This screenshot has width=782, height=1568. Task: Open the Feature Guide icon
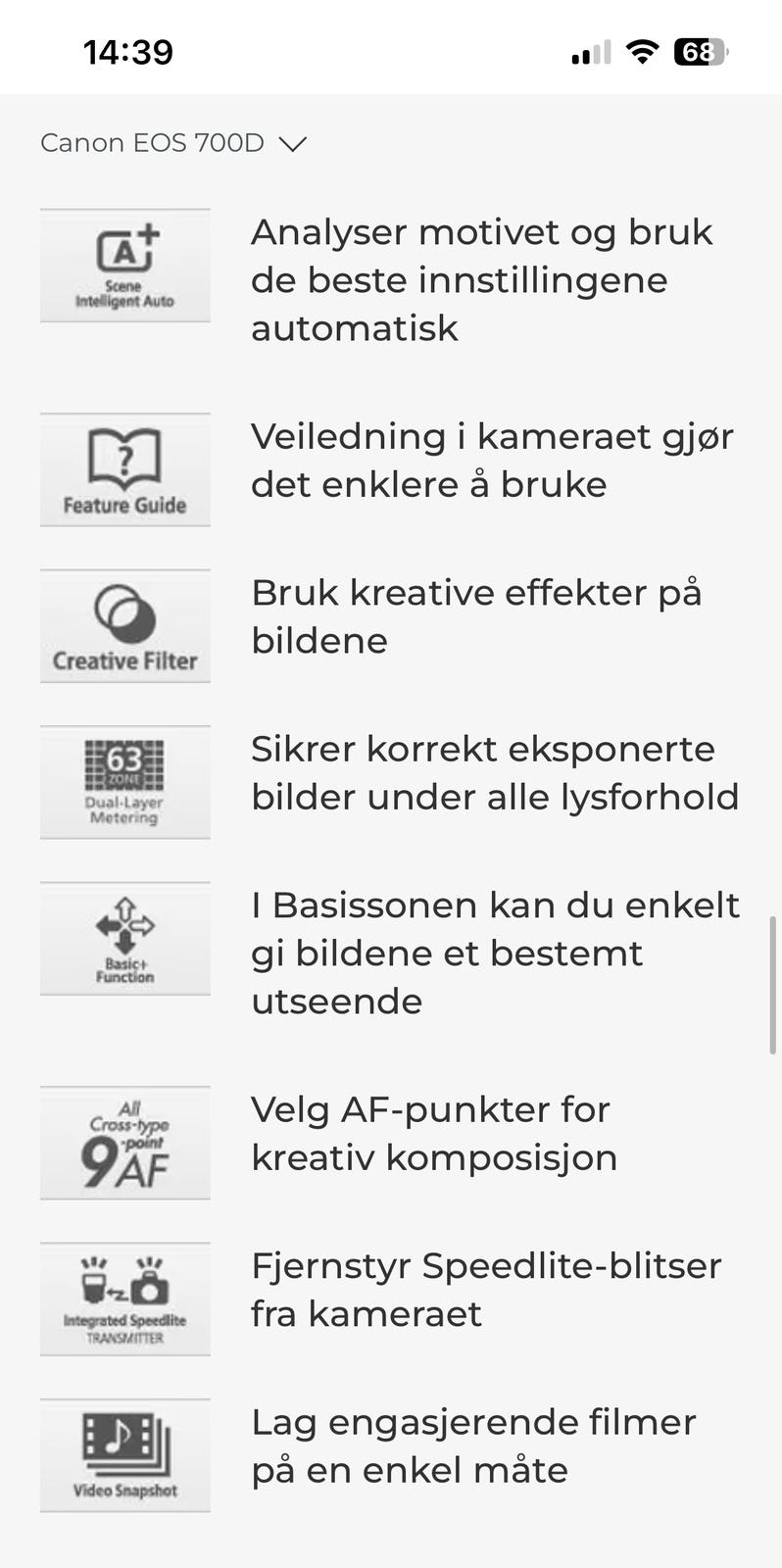(124, 469)
